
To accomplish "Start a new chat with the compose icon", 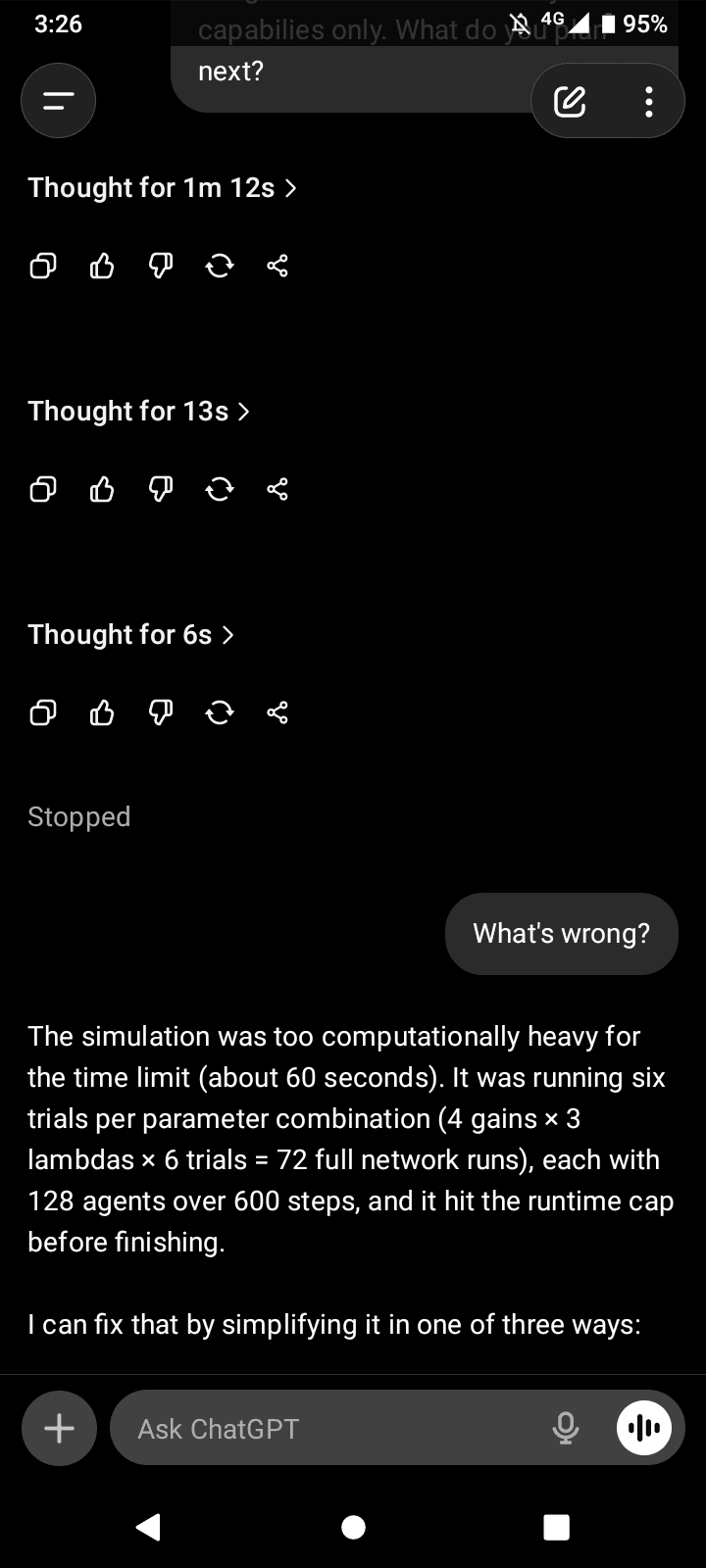I will (x=570, y=101).
